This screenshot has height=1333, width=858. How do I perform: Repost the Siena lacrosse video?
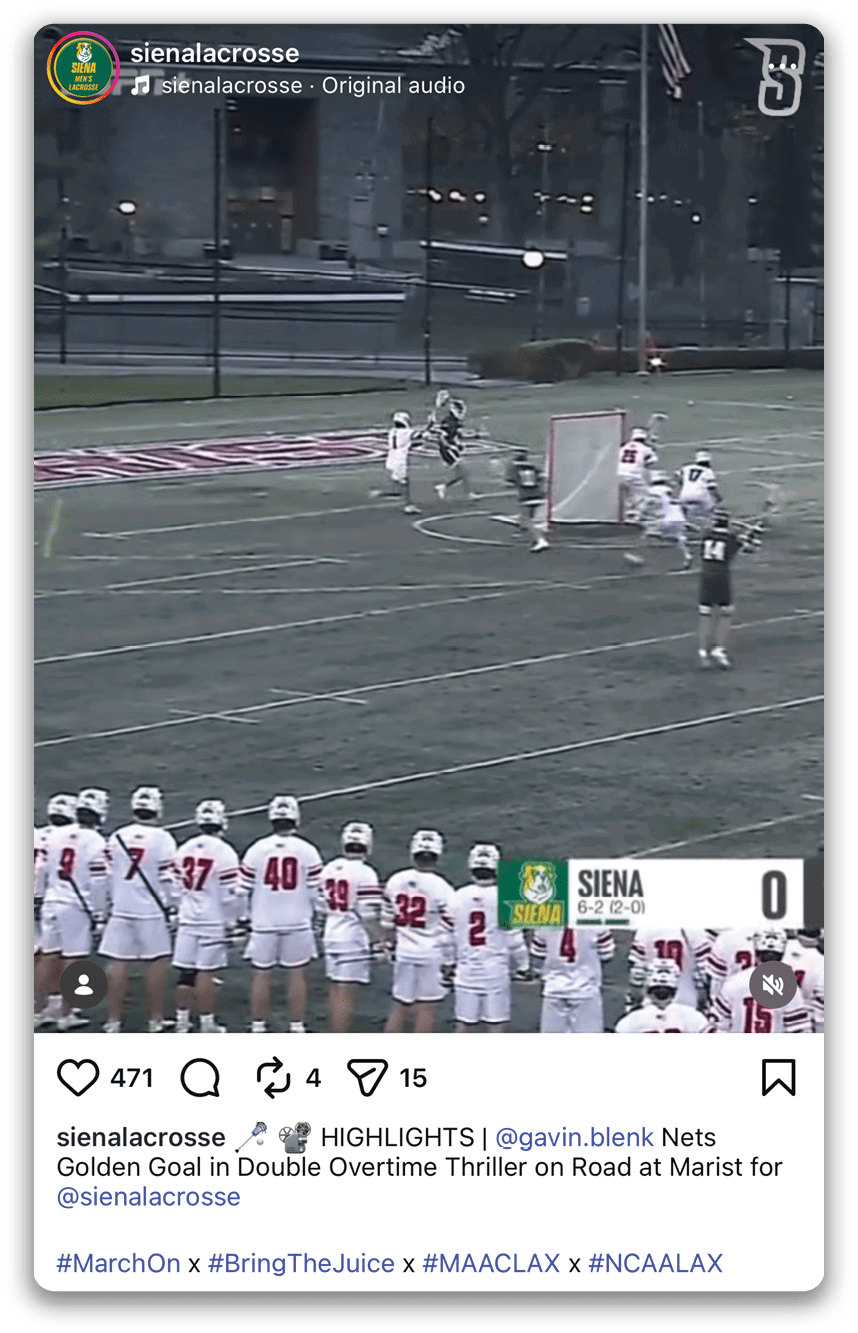tap(273, 1078)
